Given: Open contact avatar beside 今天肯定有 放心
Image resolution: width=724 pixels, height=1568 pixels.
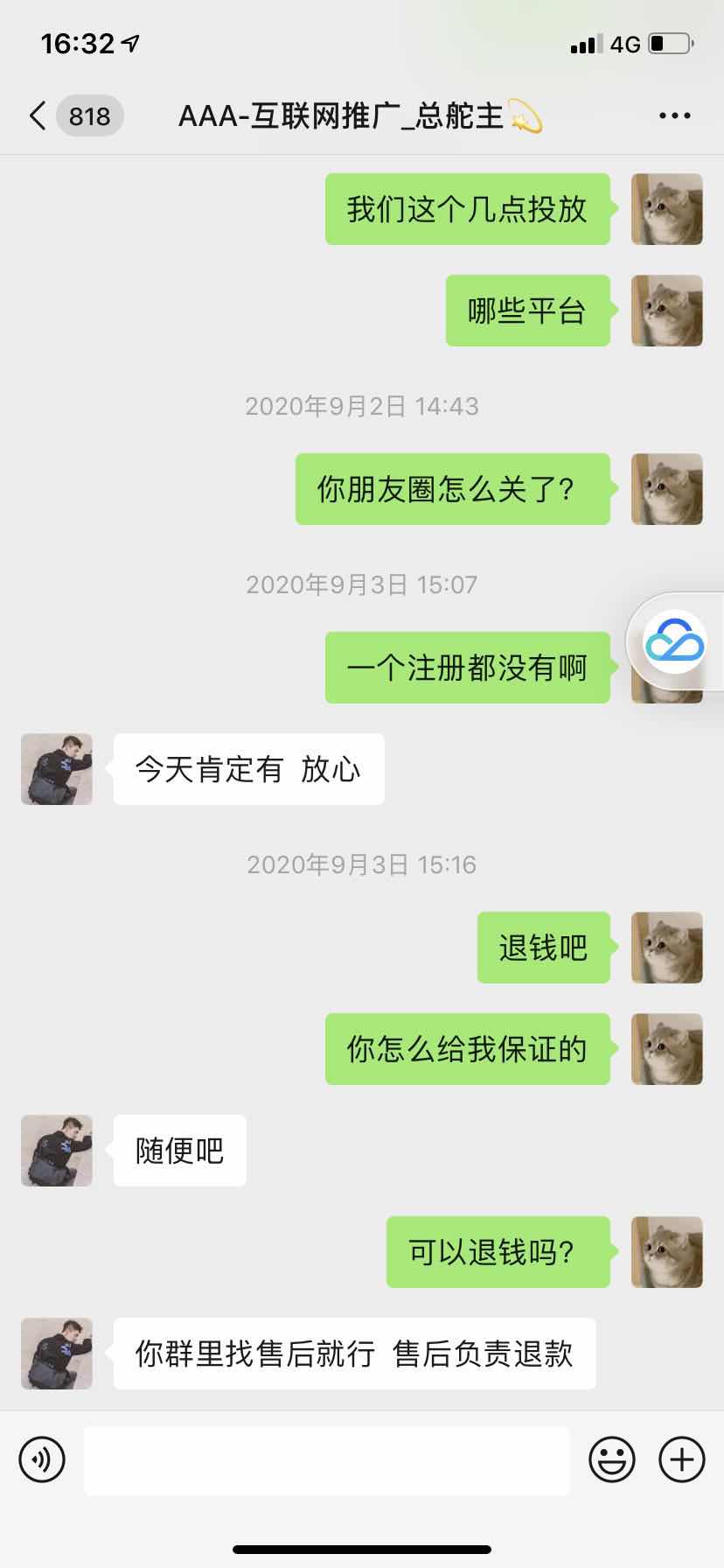Looking at the screenshot, I should [57, 769].
